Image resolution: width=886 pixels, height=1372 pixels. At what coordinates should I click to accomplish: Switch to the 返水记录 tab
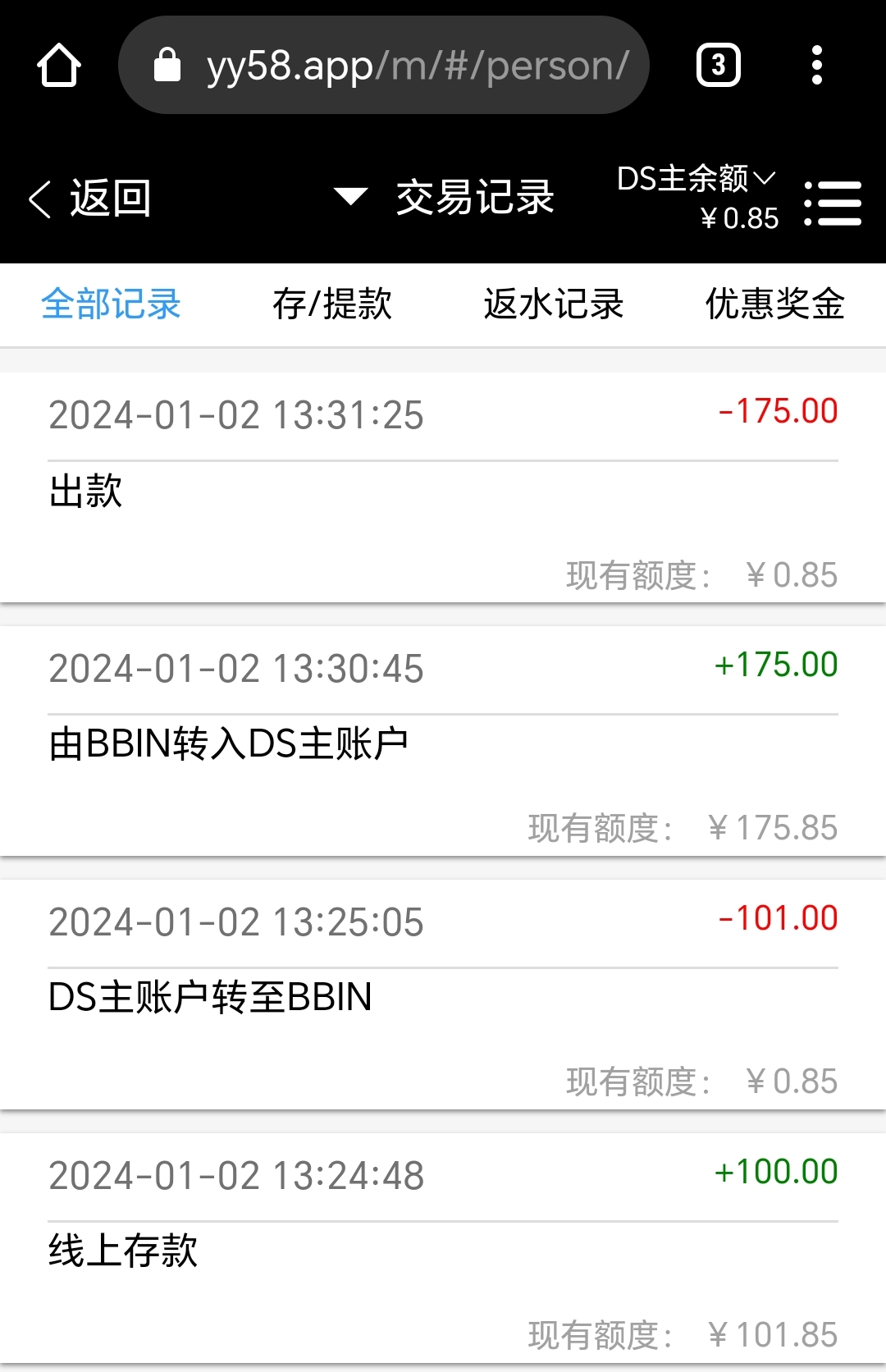click(554, 304)
